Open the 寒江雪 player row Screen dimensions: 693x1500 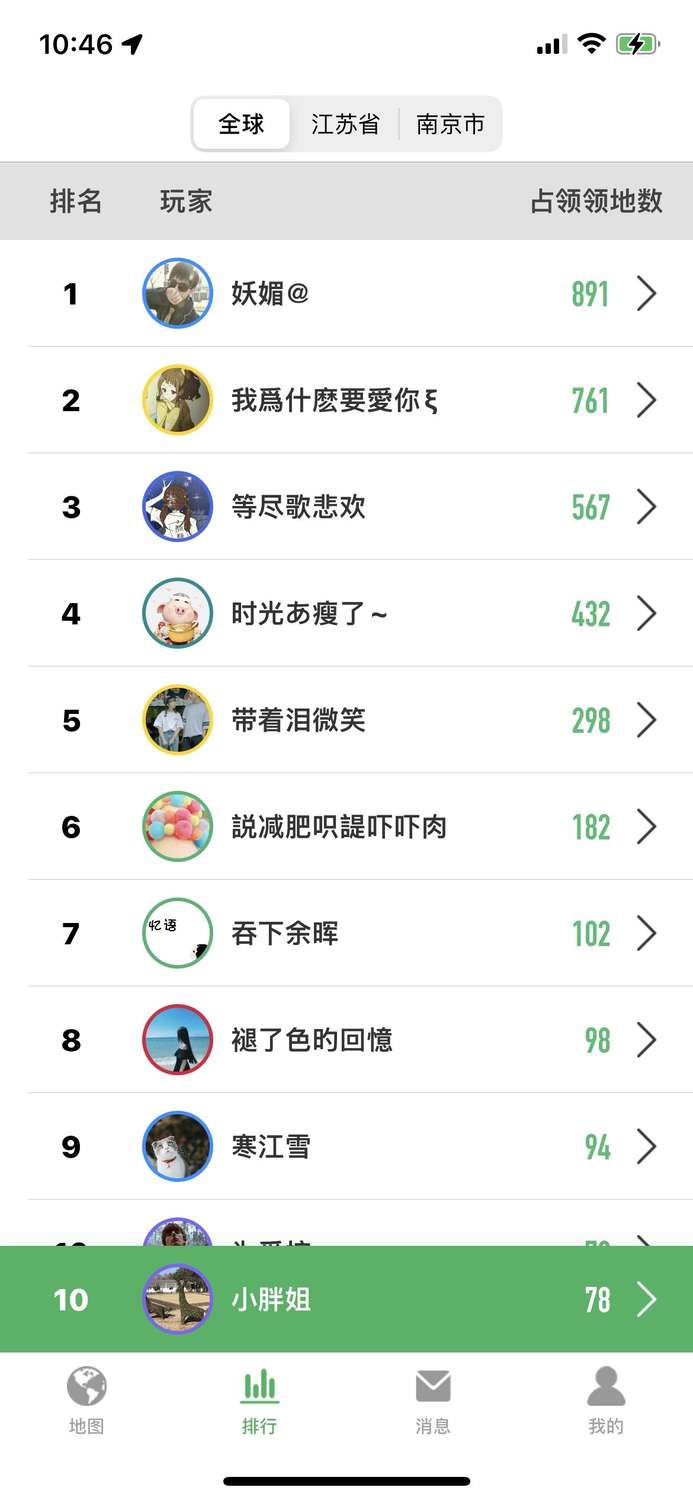pos(360,1146)
